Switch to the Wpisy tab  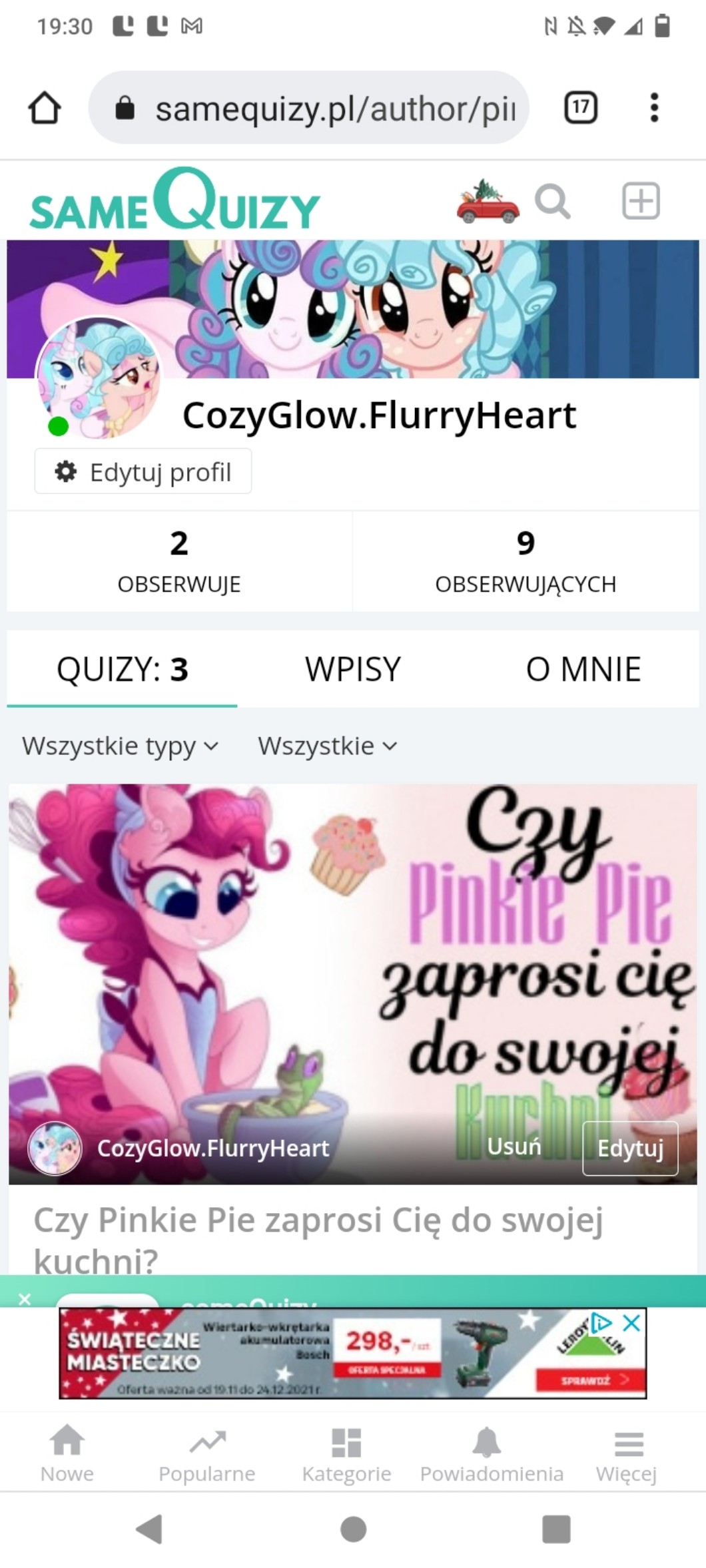[x=353, y=668]
